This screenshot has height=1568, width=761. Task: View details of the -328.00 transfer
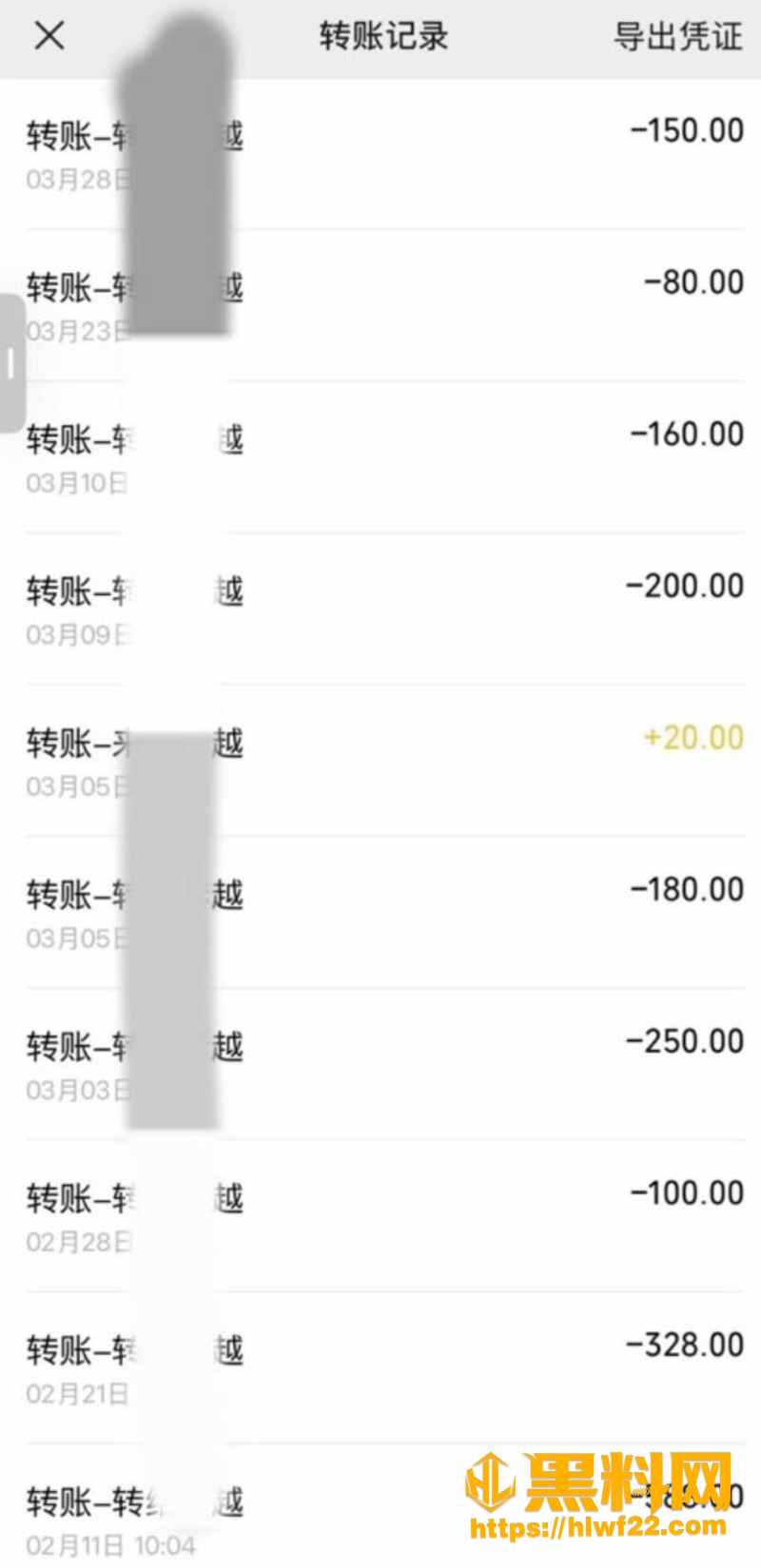point(380,1368)
